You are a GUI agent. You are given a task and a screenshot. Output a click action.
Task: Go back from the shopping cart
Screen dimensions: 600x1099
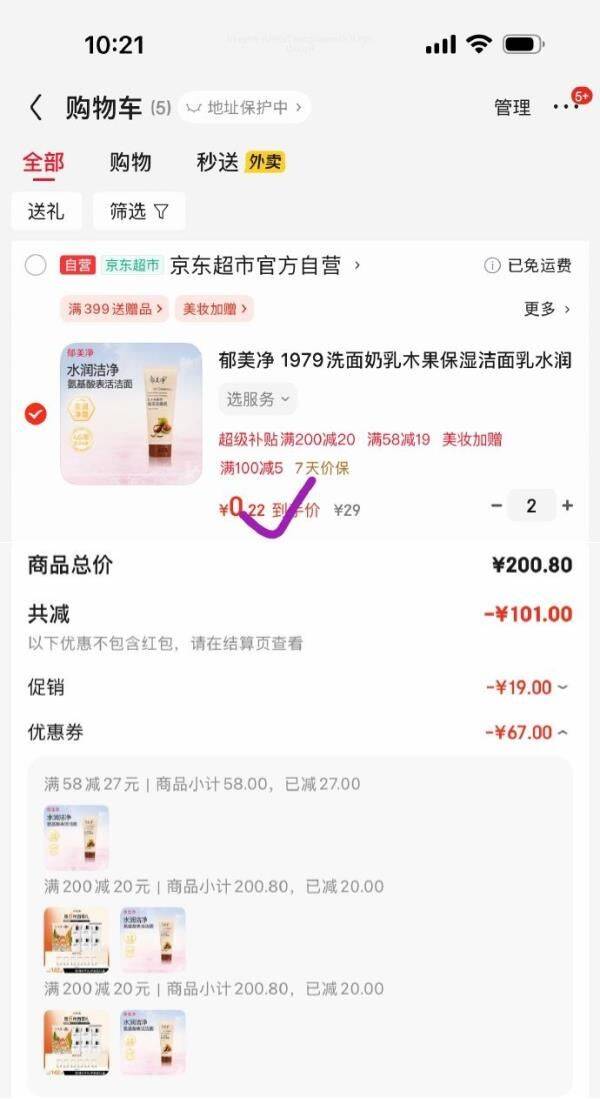36,108
